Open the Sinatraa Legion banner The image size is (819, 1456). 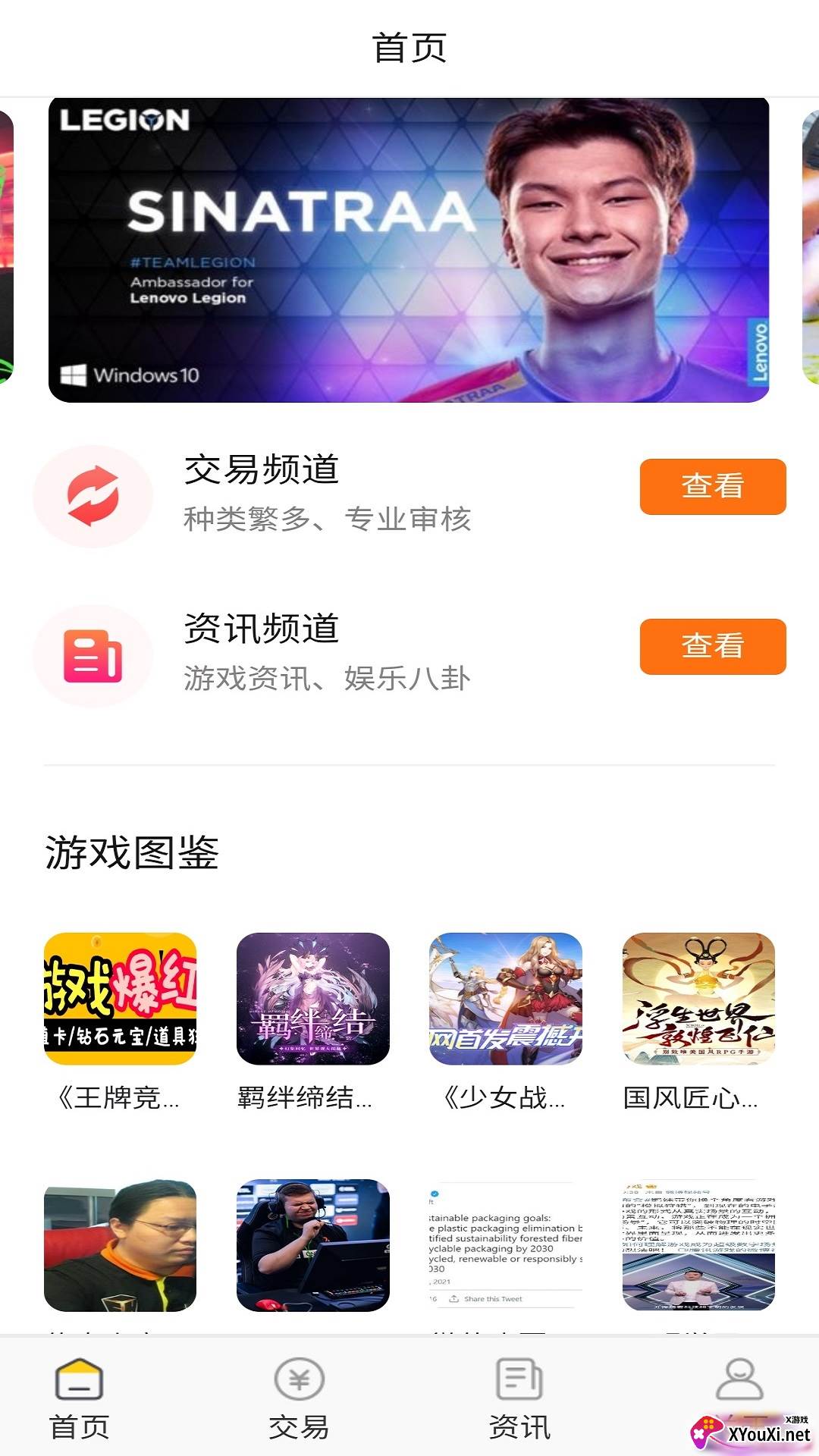tap(409, 249)
